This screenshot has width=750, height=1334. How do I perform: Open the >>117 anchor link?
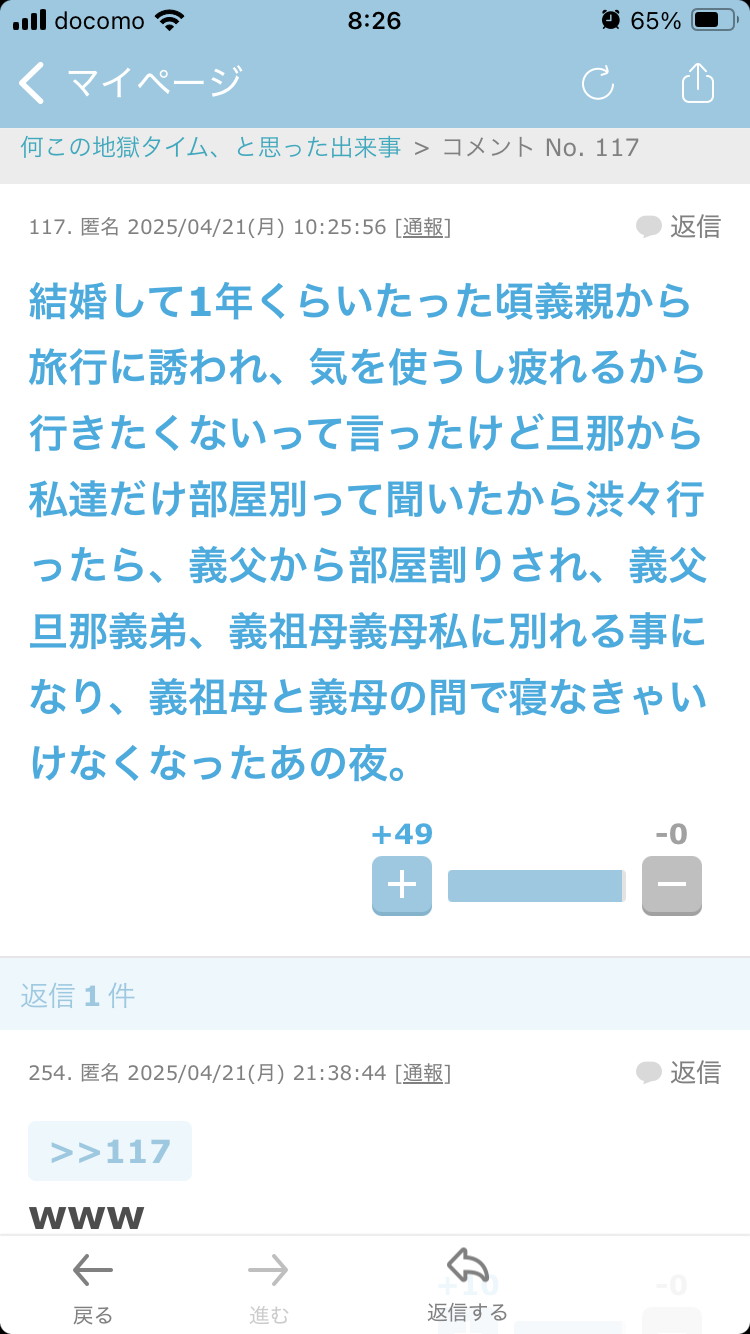tap(110, 1151)
